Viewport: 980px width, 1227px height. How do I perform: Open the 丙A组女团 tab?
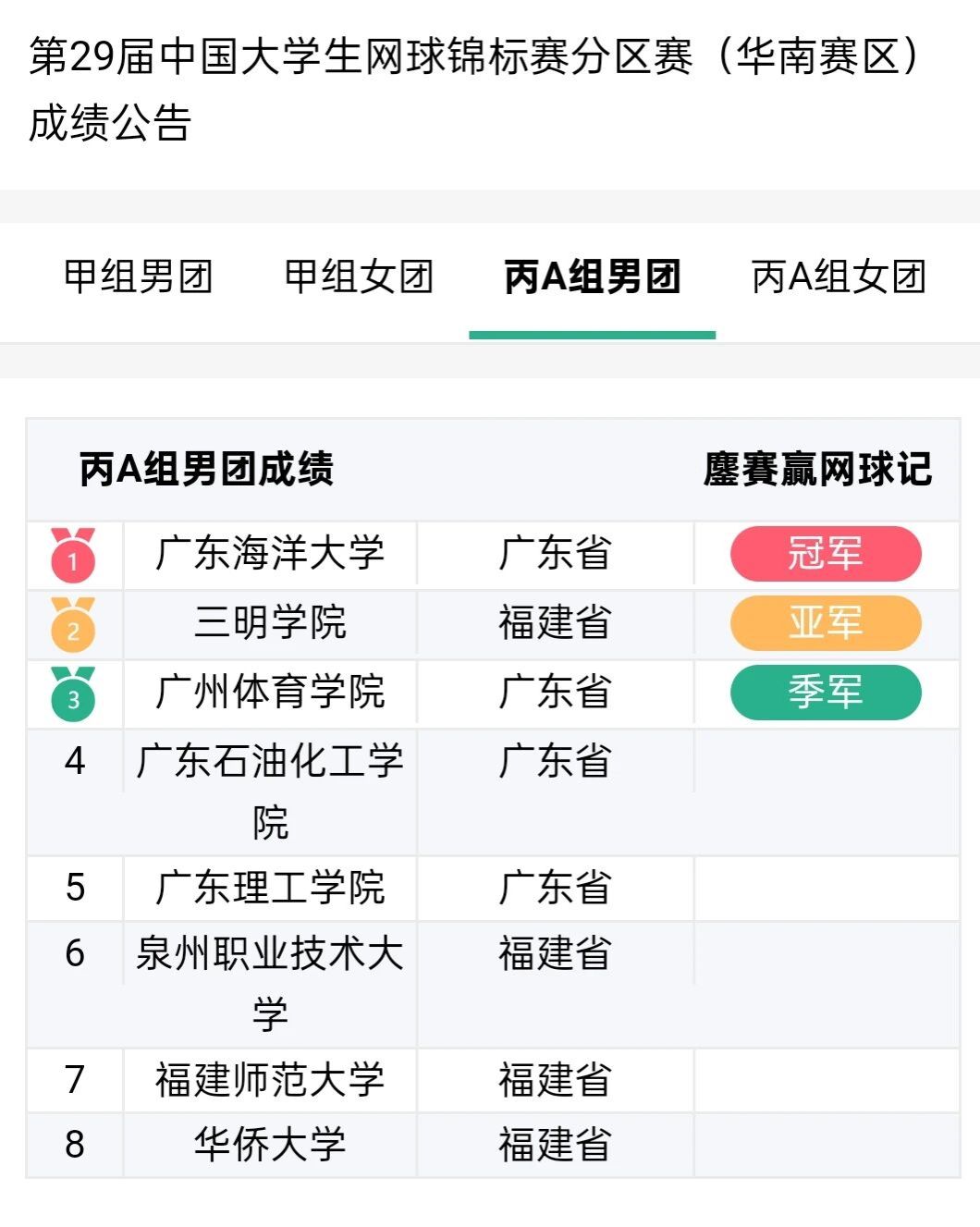tap(839, 276)
